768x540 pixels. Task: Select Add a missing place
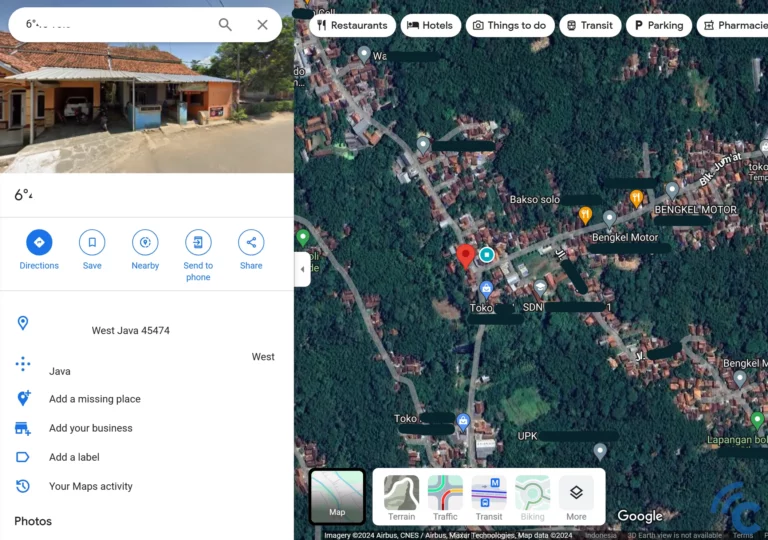coord(94,399)
